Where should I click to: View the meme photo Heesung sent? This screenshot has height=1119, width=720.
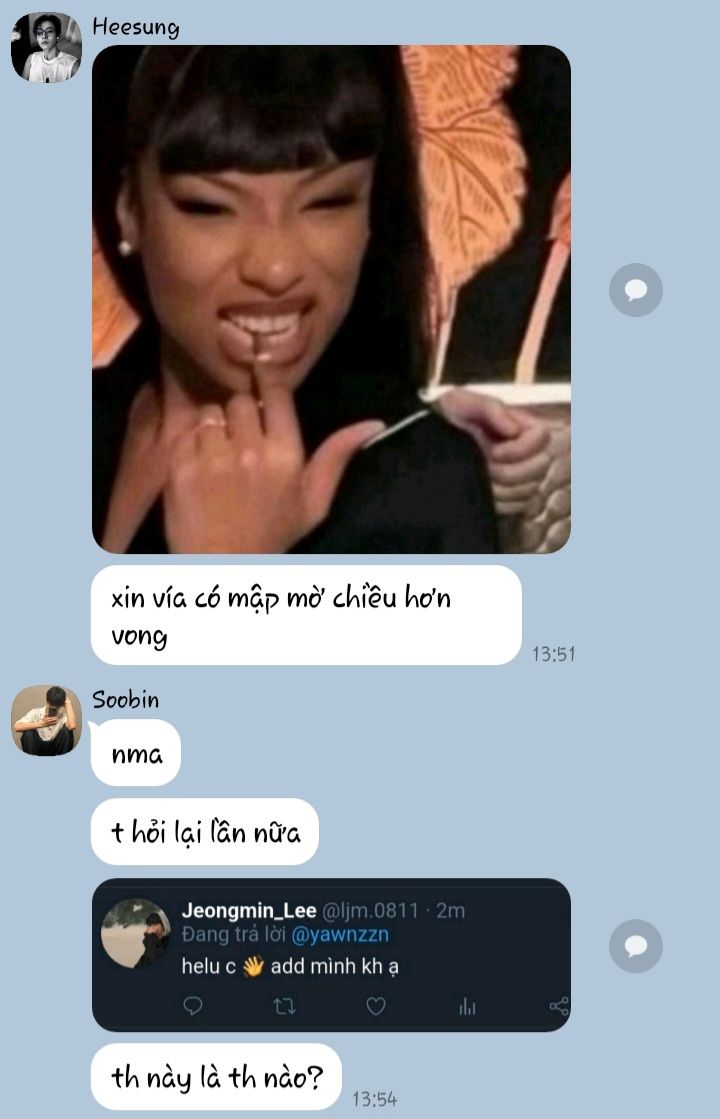[331, 299]
